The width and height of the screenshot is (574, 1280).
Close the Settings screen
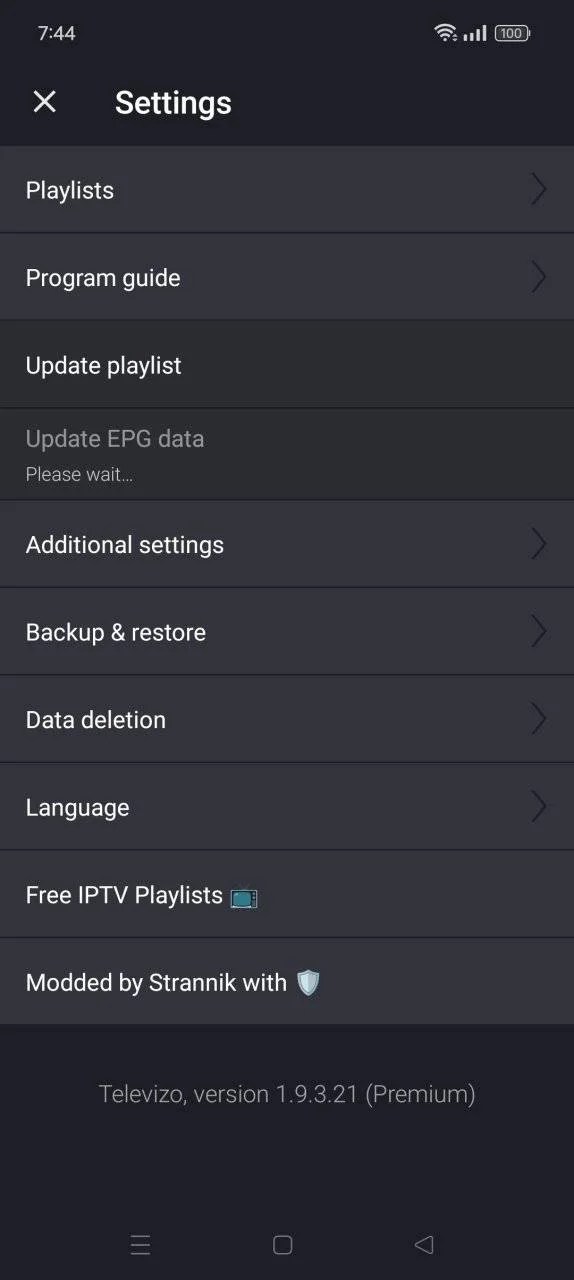pyautogui.click(x=44, y=101)
